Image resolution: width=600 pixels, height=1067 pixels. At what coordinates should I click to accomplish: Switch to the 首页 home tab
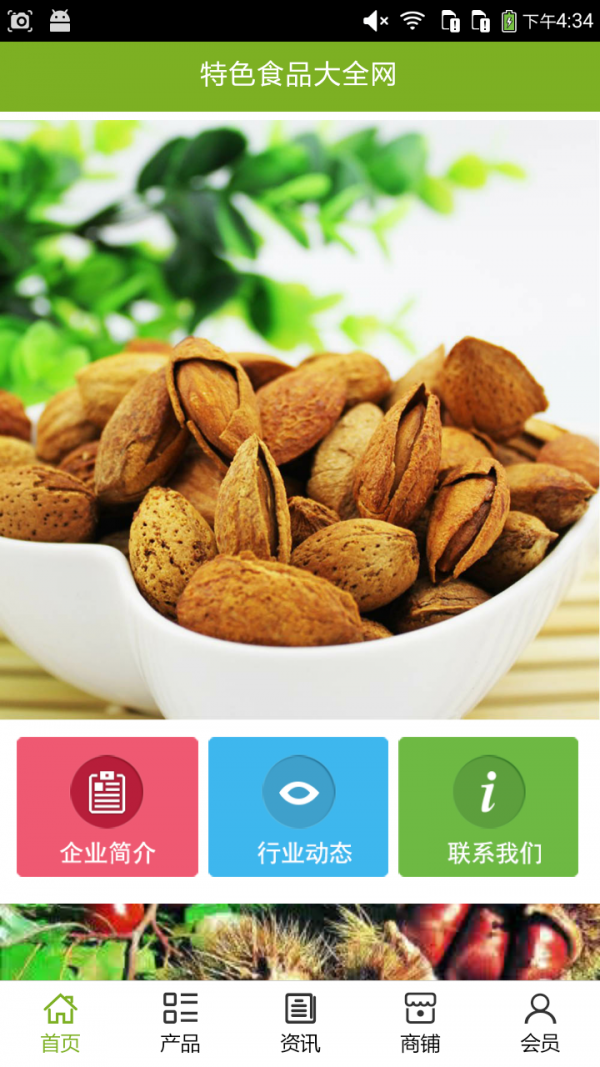60,1023
